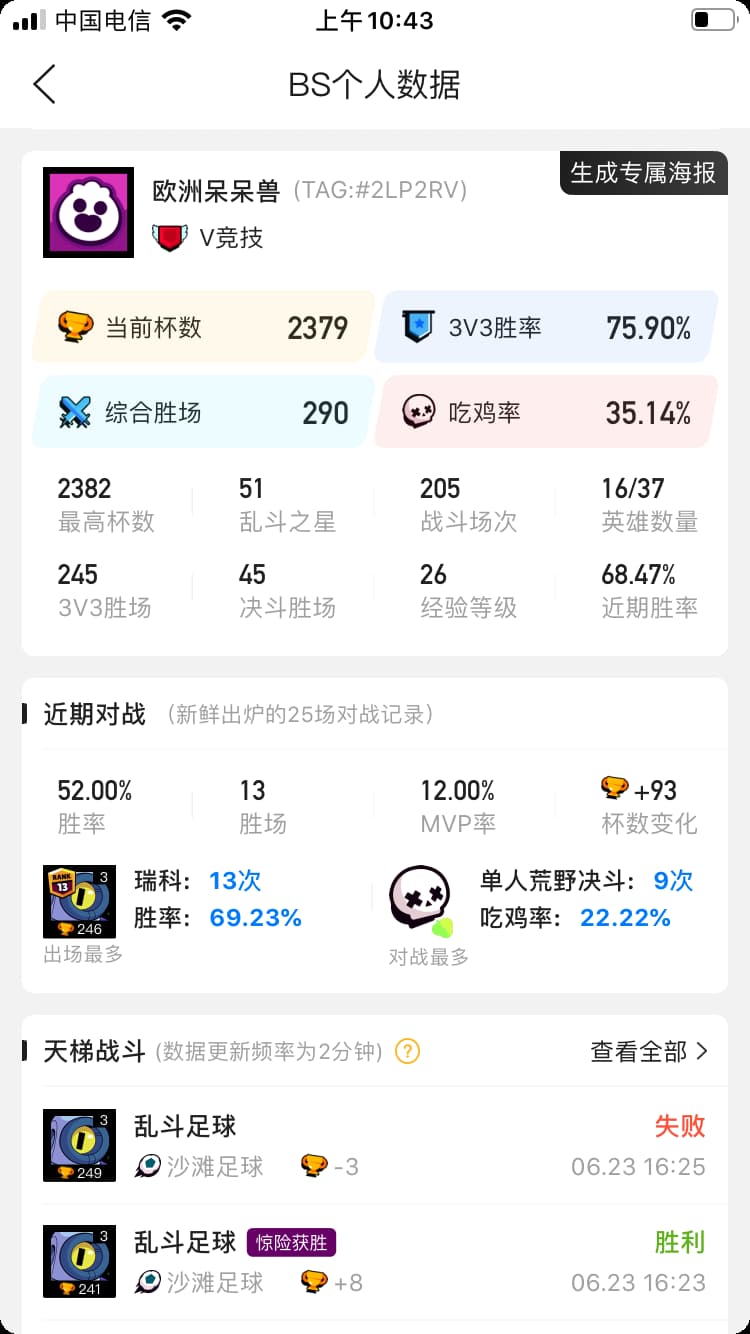
Task: Open 查看全部 for 天梯战斗
Action: (x=649, y=1051)
